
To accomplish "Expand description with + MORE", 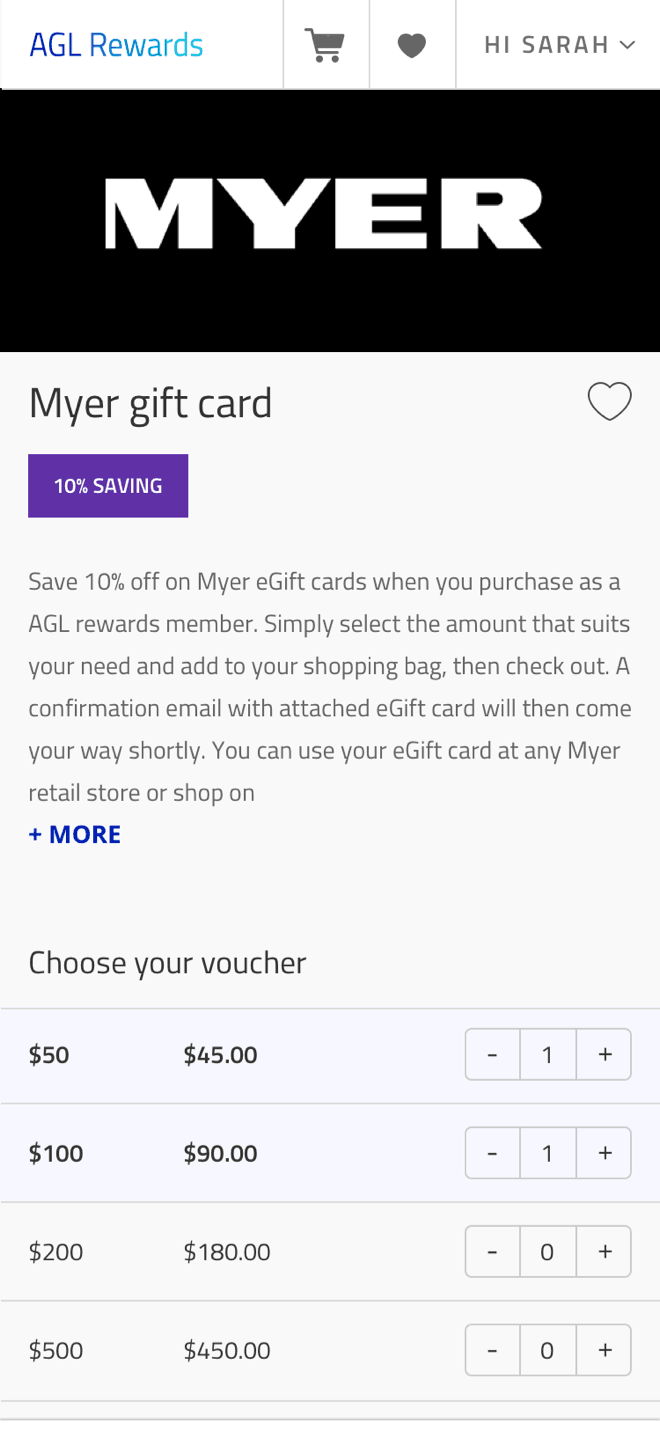I will 75,834.
